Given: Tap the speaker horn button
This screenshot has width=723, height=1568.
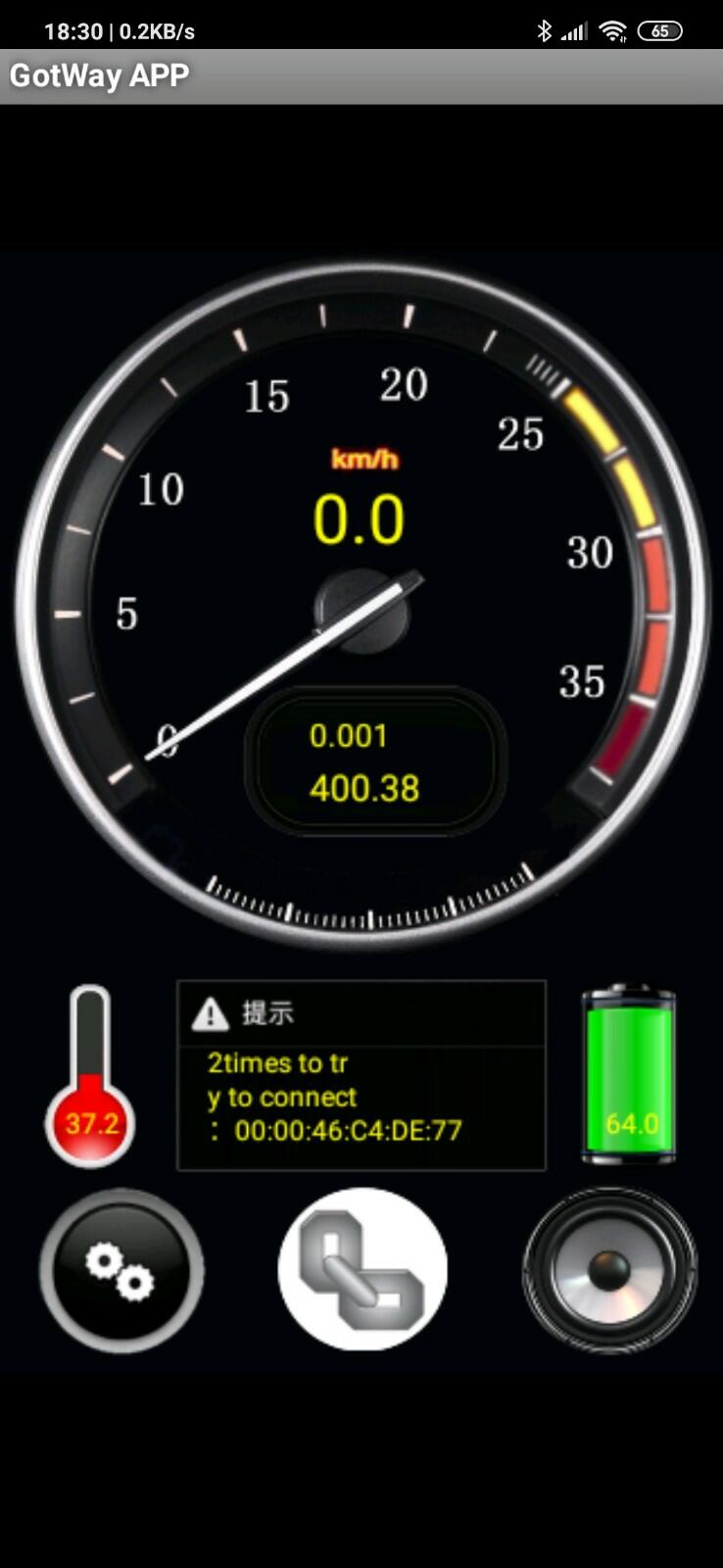Looking at the screenshot, I should tap(609, 1270).
